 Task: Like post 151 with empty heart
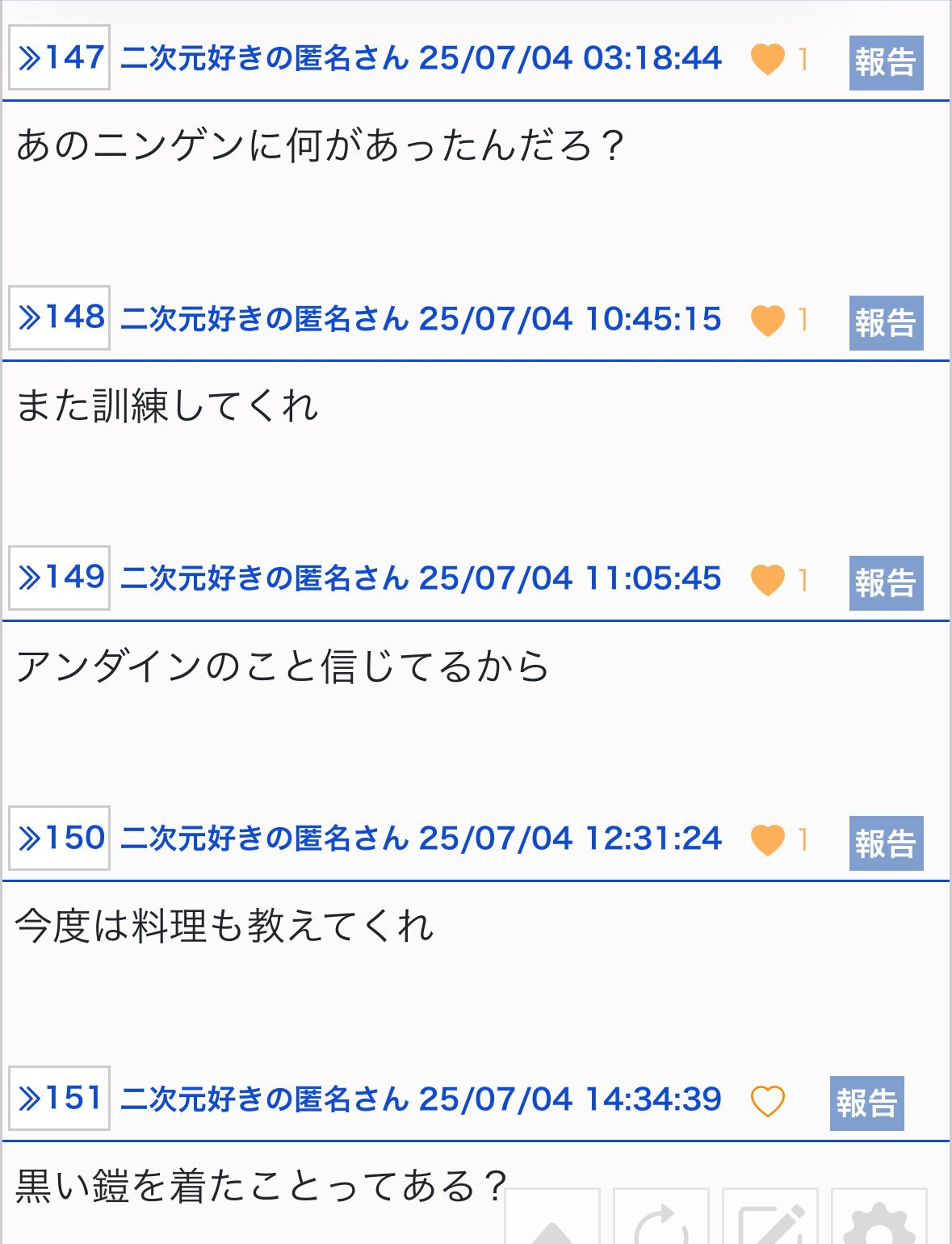[x=767, y=1101]
